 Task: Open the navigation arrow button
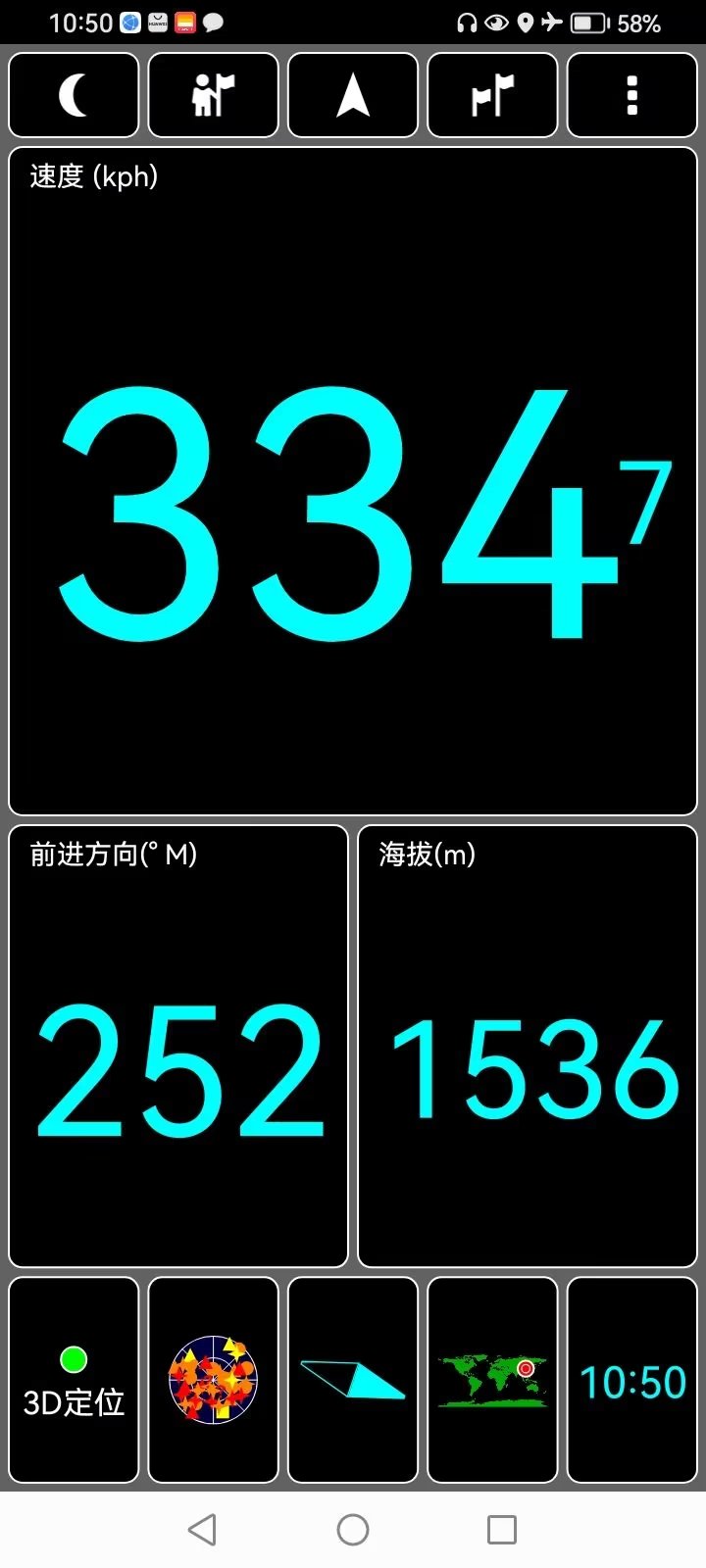(x=353, y=95)
